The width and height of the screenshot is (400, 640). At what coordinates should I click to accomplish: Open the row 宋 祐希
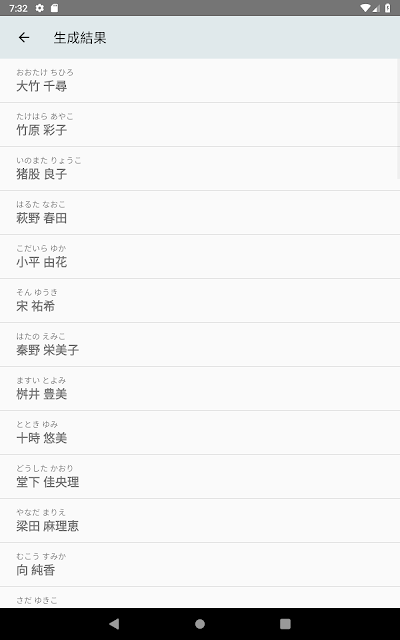[x=200, y=301]
